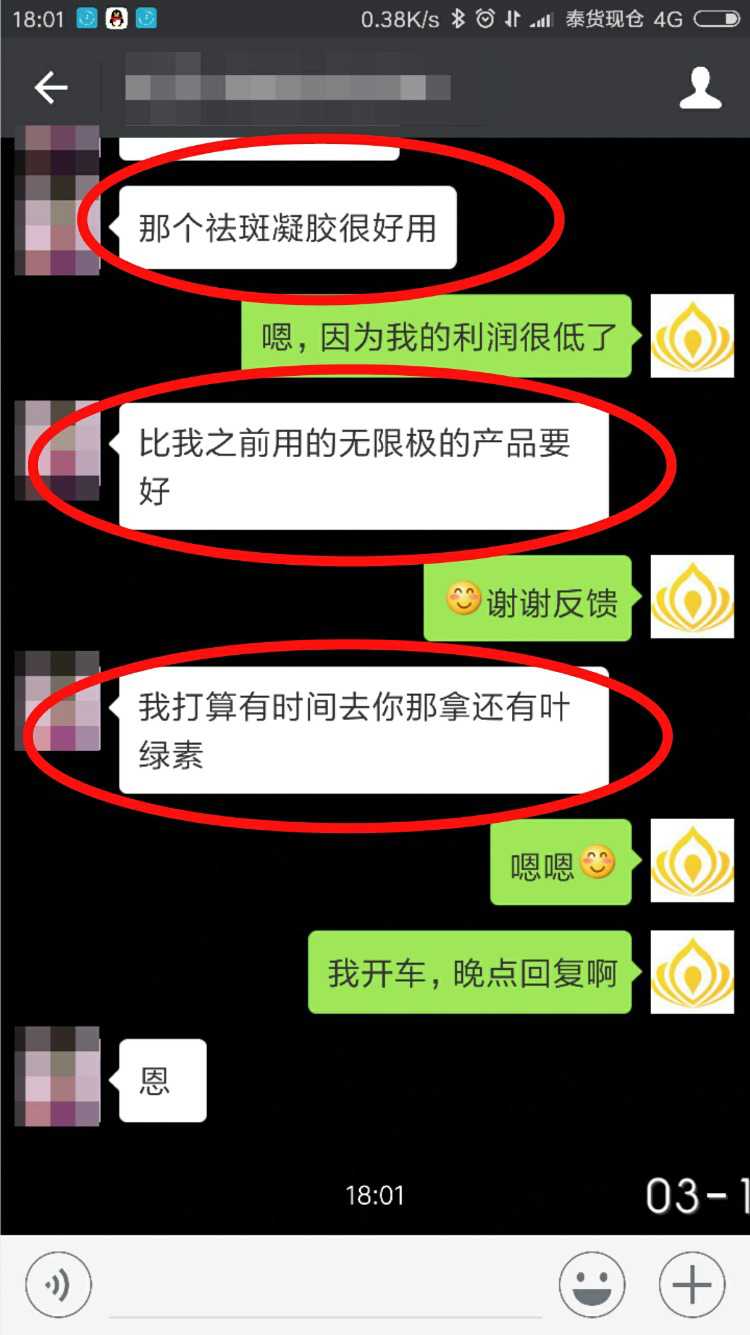Open the plus attachment menu
The image size is (750, 1335).
[x=692, y=1285]
